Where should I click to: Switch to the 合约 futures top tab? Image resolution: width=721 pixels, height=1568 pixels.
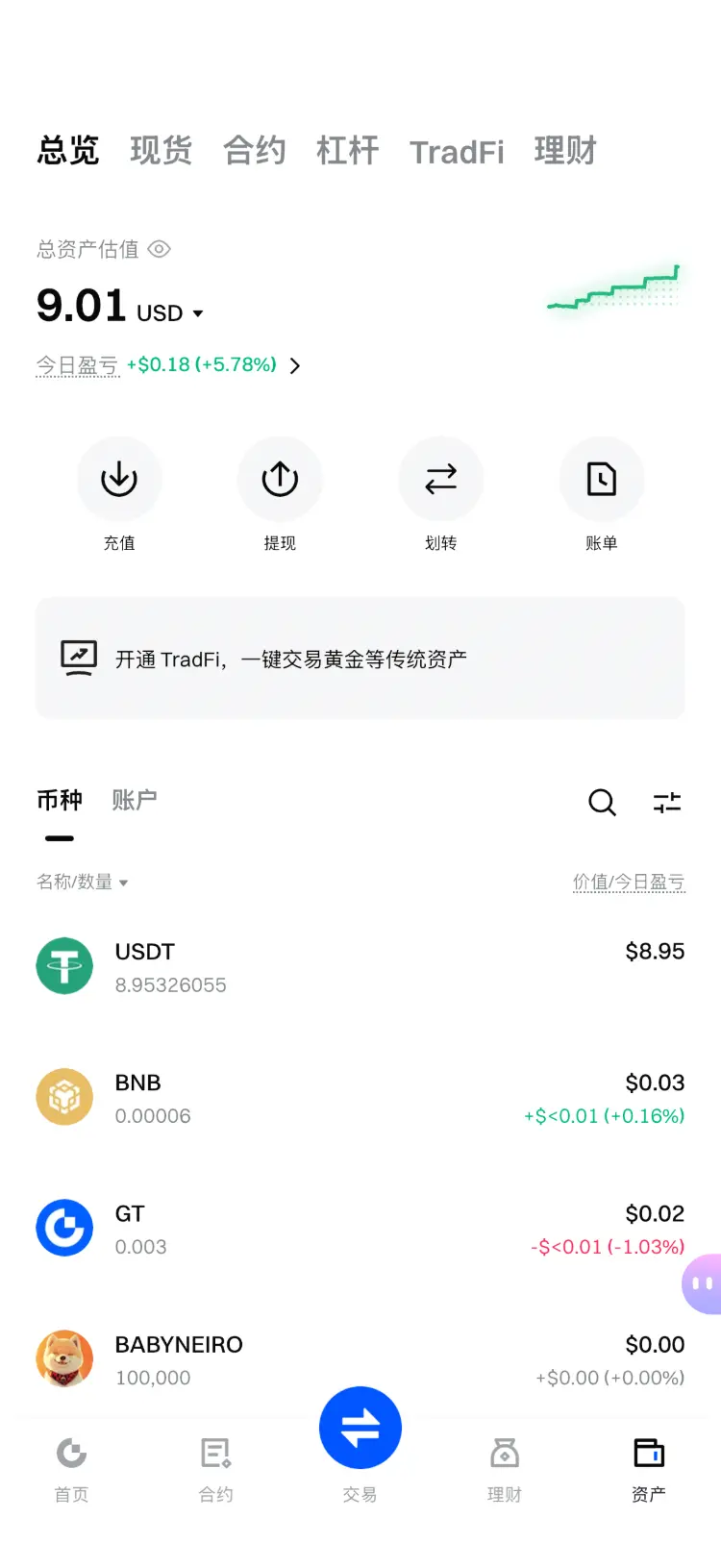point(254,151)
